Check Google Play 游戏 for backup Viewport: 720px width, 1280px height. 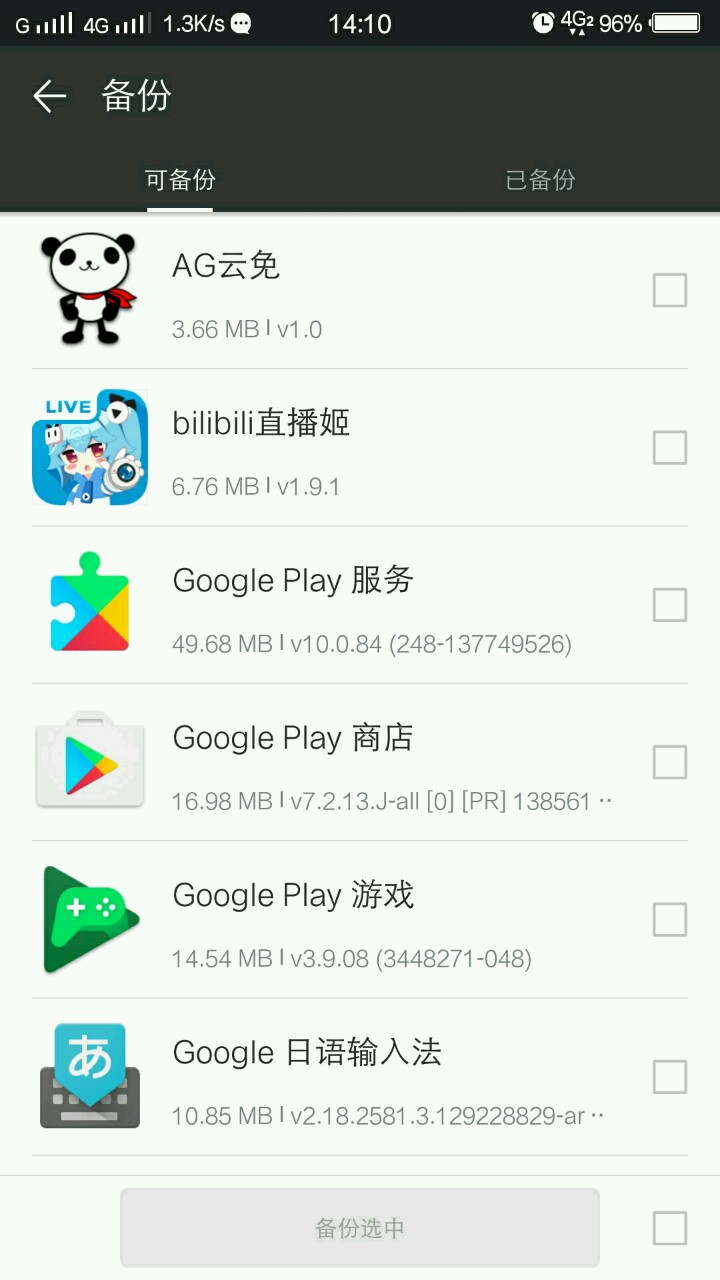669,919
